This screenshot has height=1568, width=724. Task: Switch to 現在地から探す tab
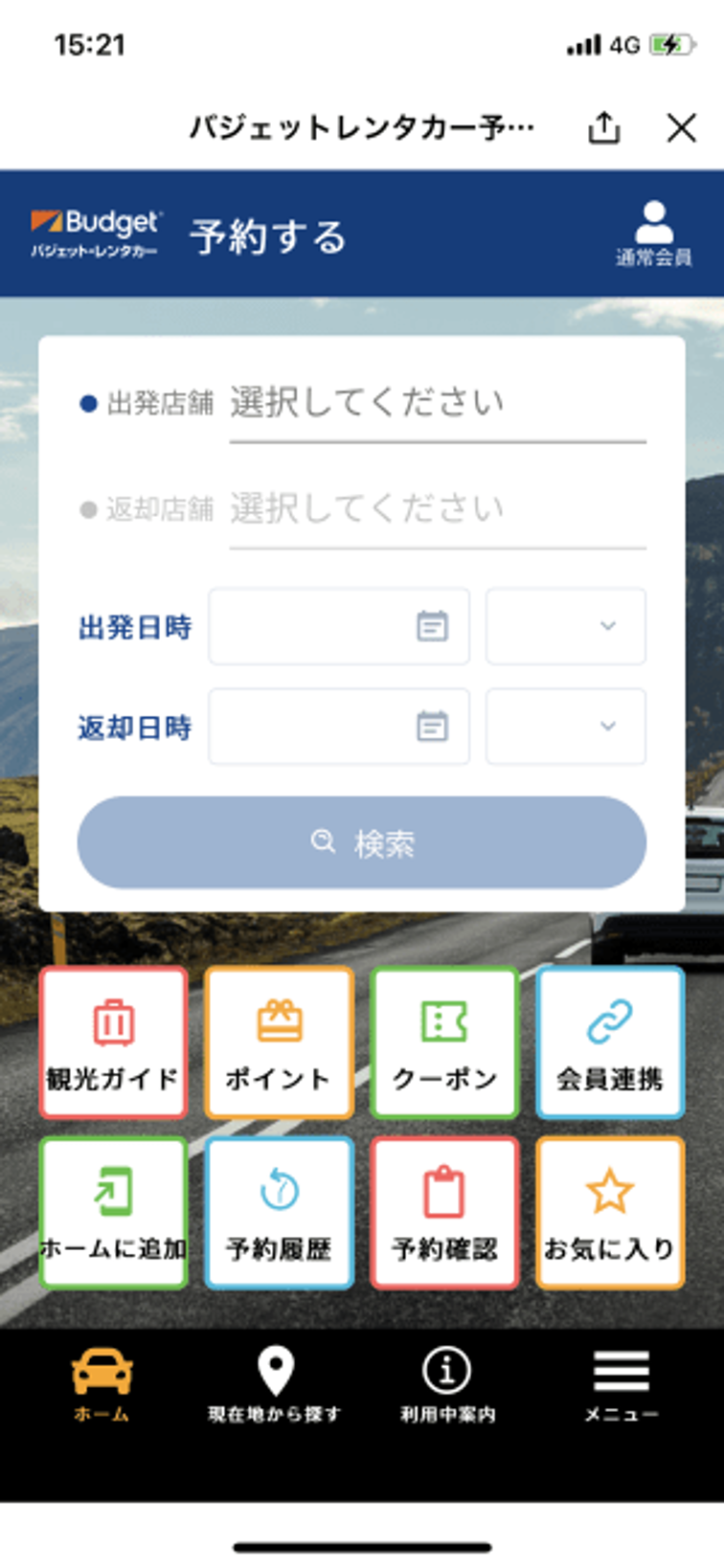point(275,1385)
